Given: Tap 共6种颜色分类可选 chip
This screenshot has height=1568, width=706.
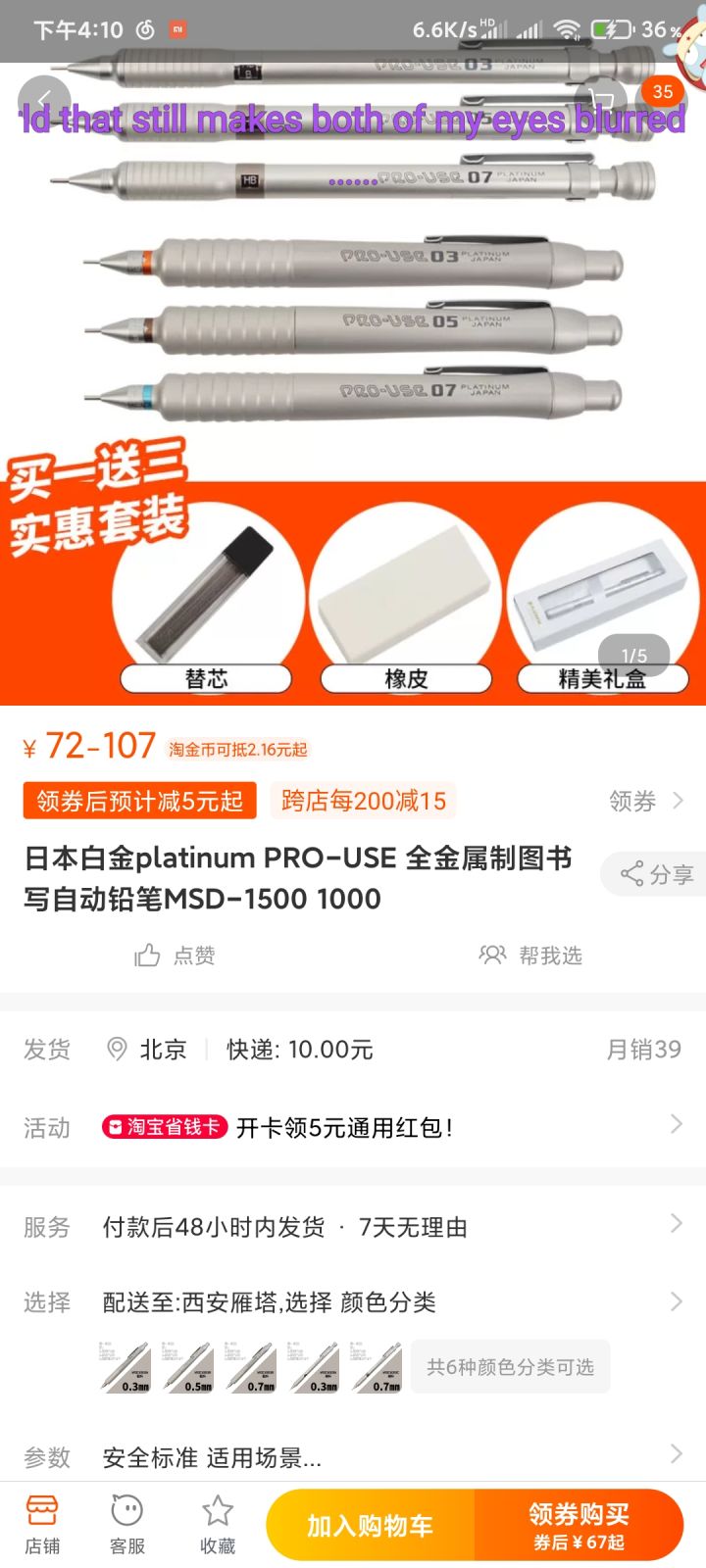Looking at the screenshot, I should tap(511, 1367).
